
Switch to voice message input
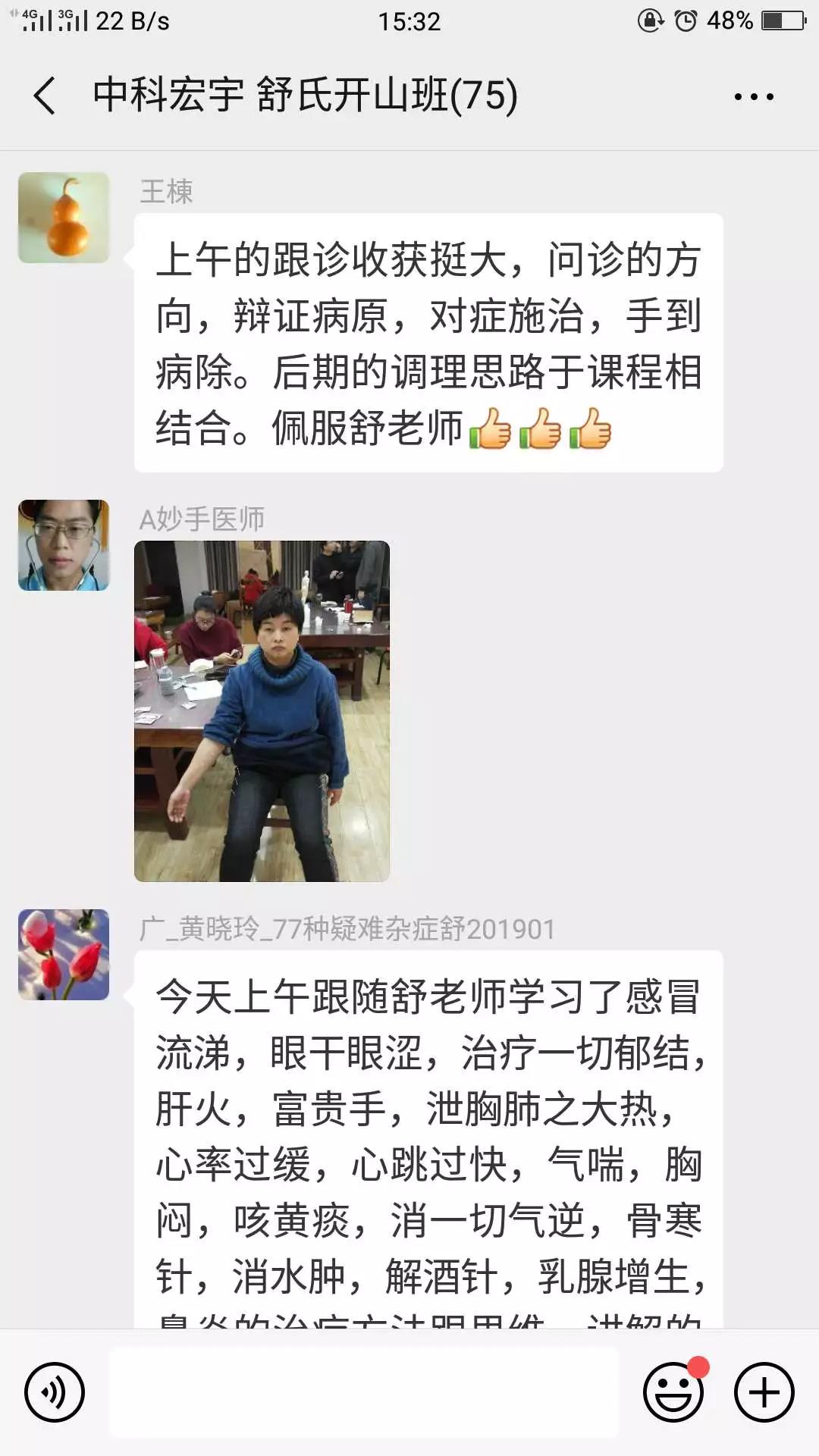click(55, 1392)
